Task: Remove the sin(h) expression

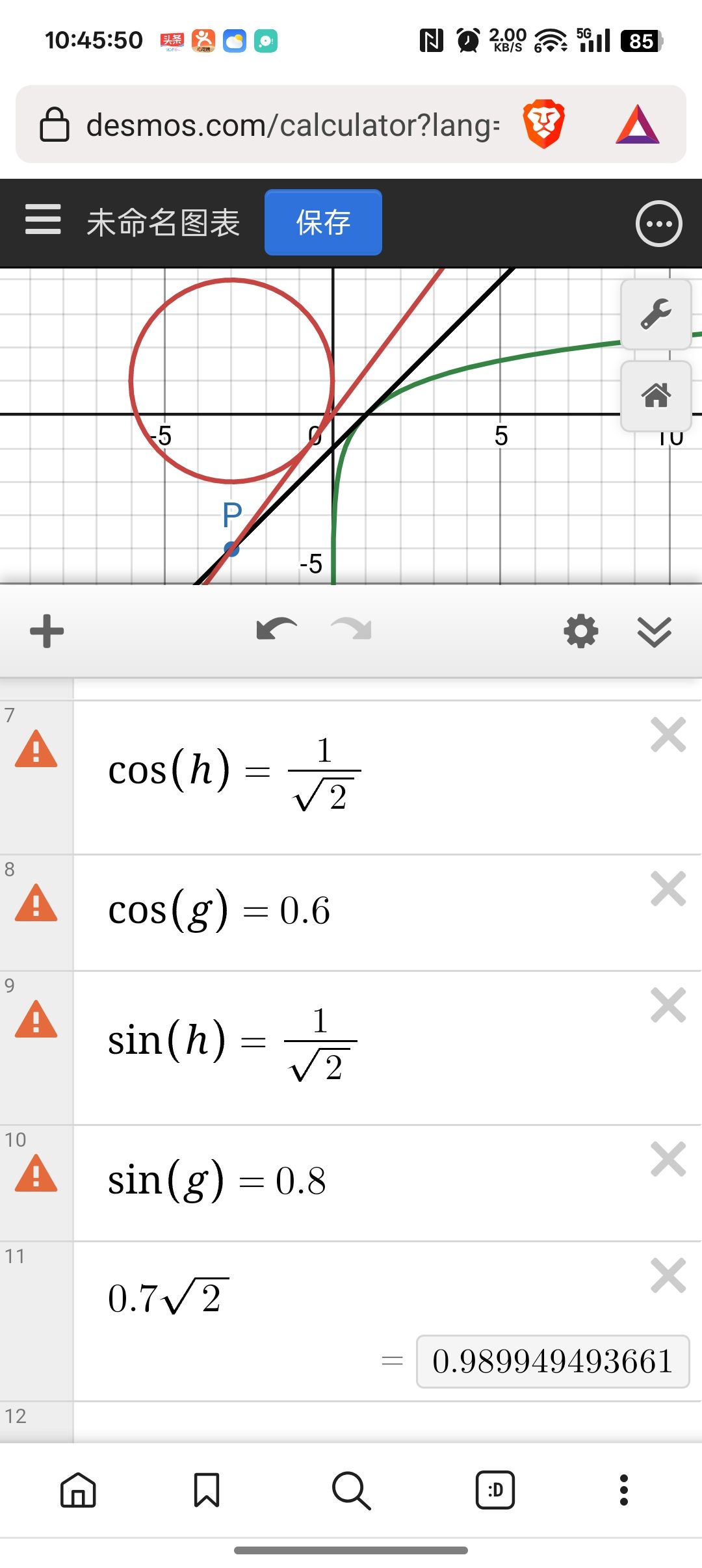Action: 668,1005
